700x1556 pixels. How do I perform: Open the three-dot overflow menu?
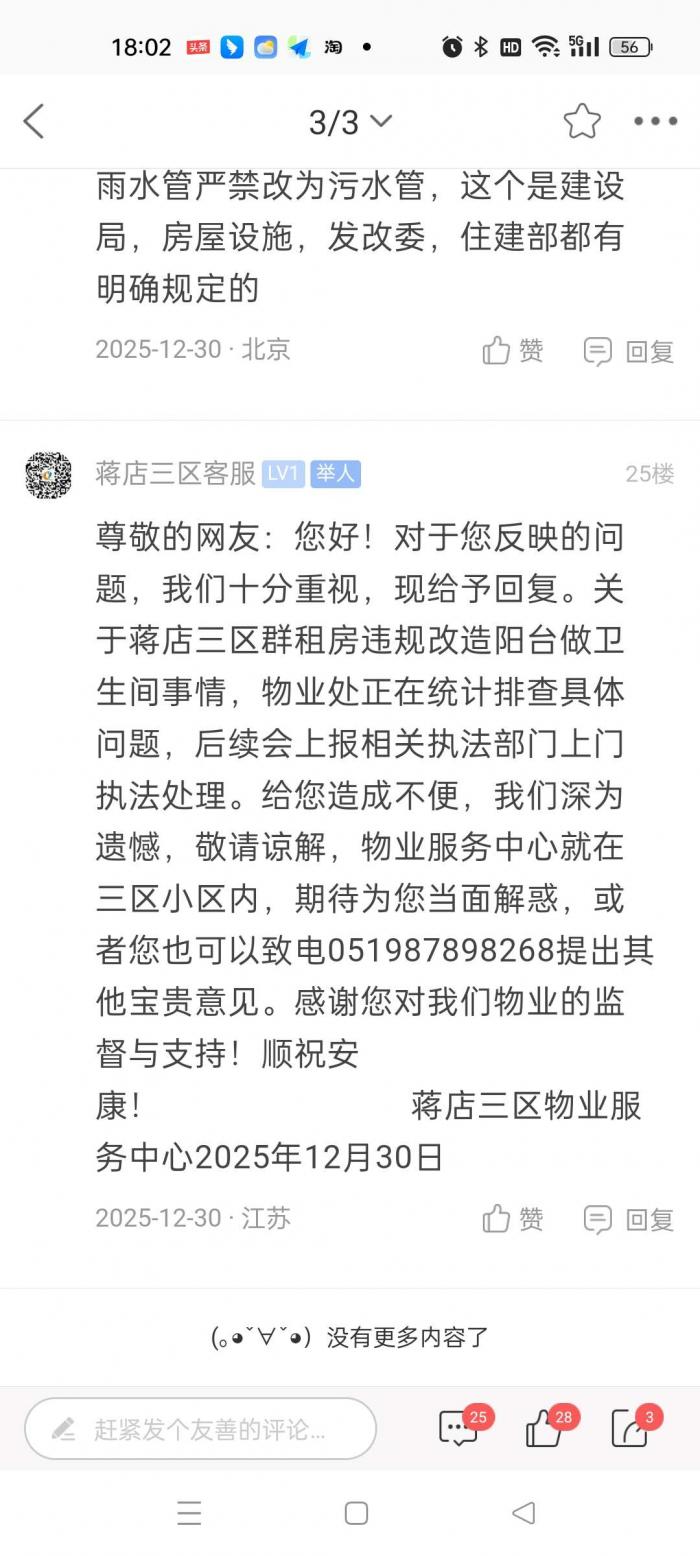click(655, 122)
